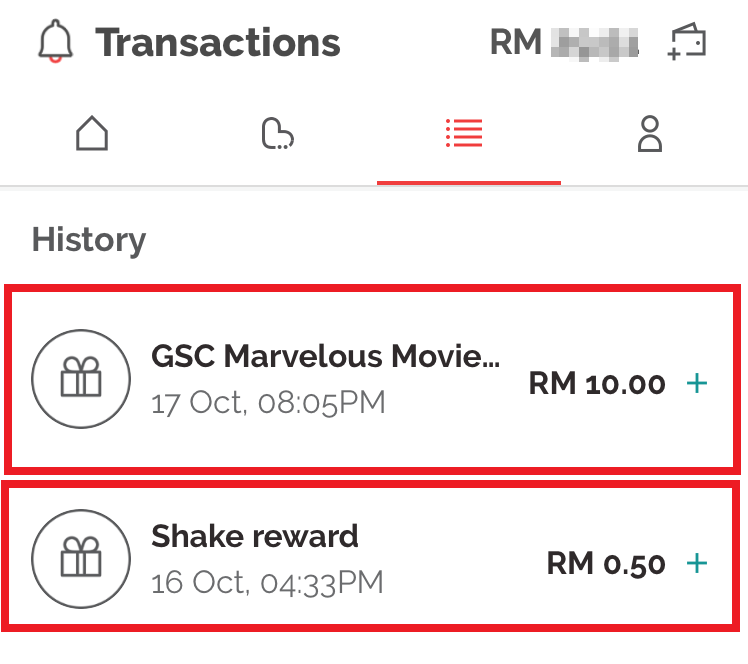View the Shake reward transaction details
Screen dimensions: 748x664
[x=372, y=556]
